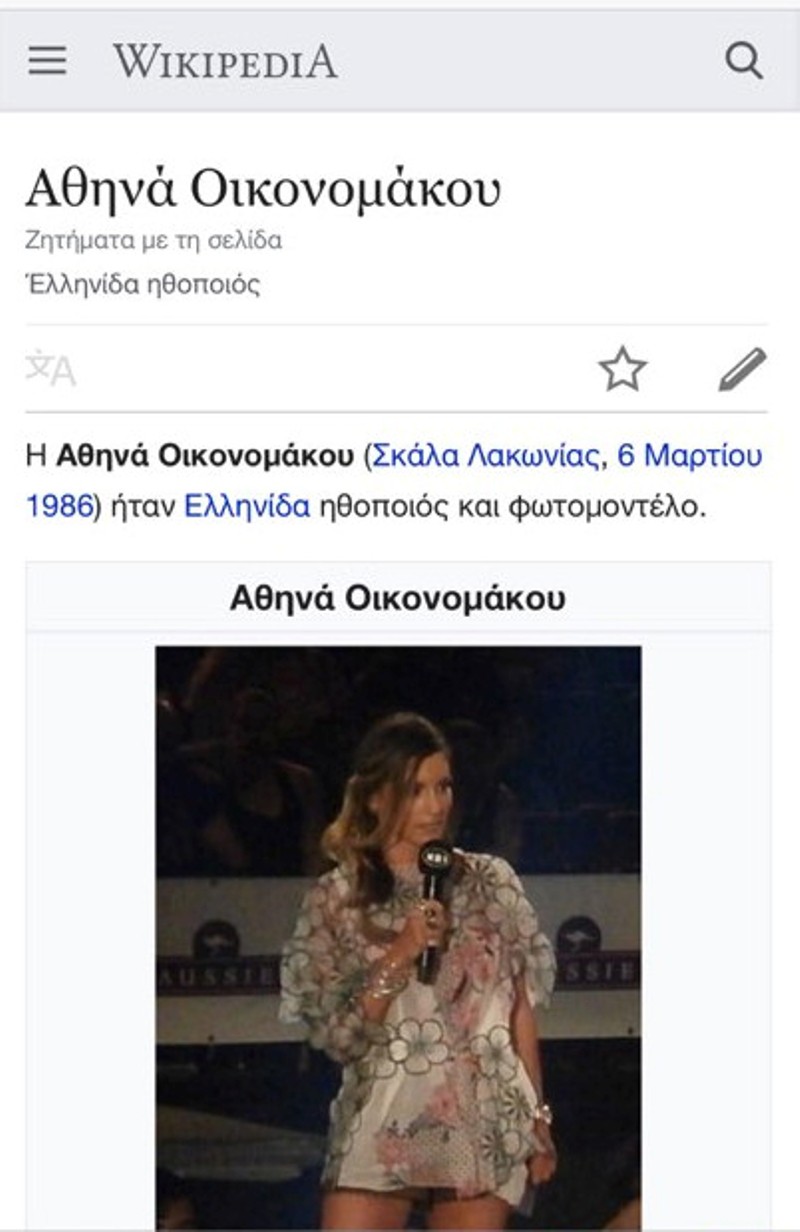Open Wikipedia search
The image size is (800, 1232).
[743, 62]
